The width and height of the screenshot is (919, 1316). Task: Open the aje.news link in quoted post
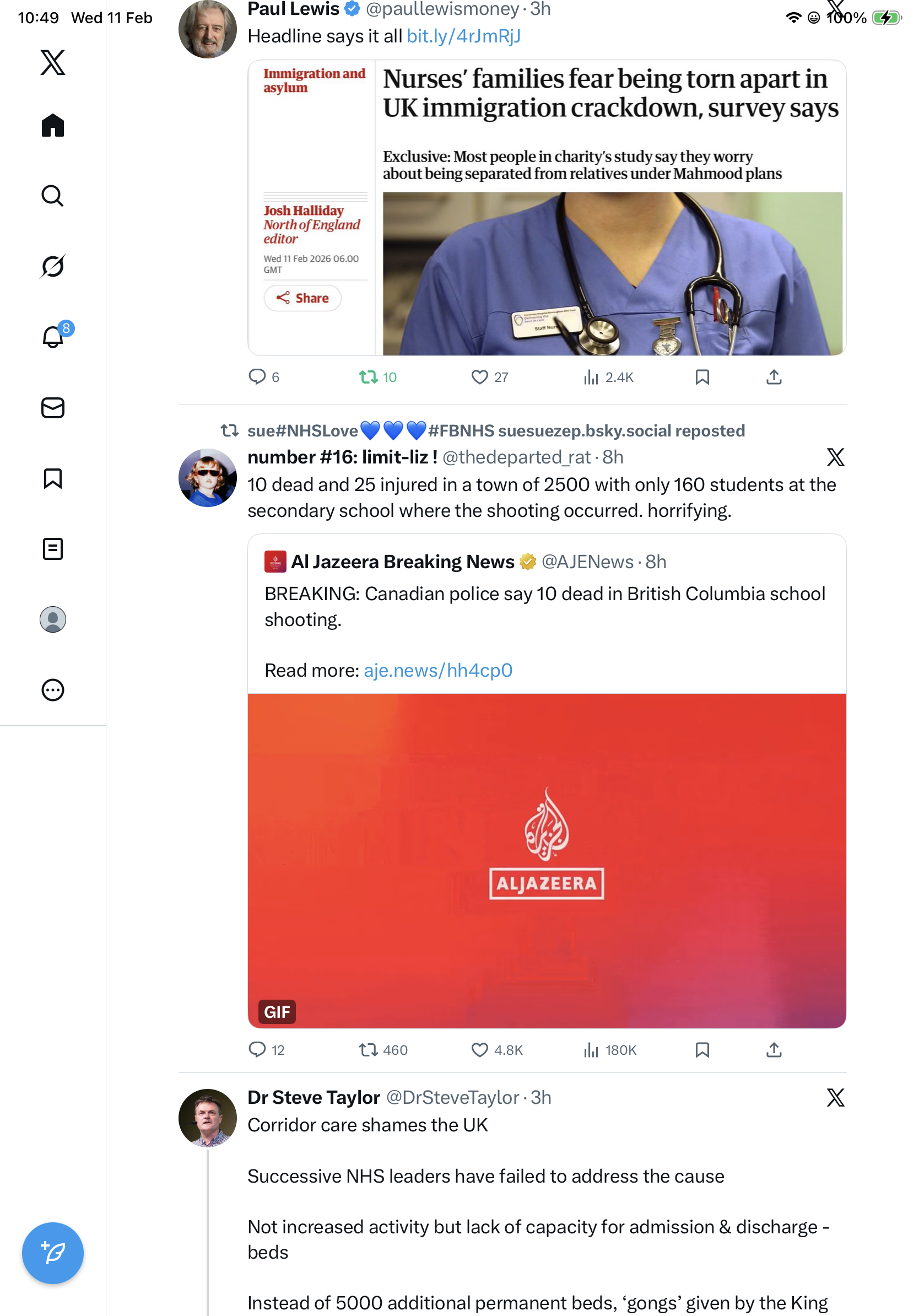pyautogui.click(x=437, y=670)
